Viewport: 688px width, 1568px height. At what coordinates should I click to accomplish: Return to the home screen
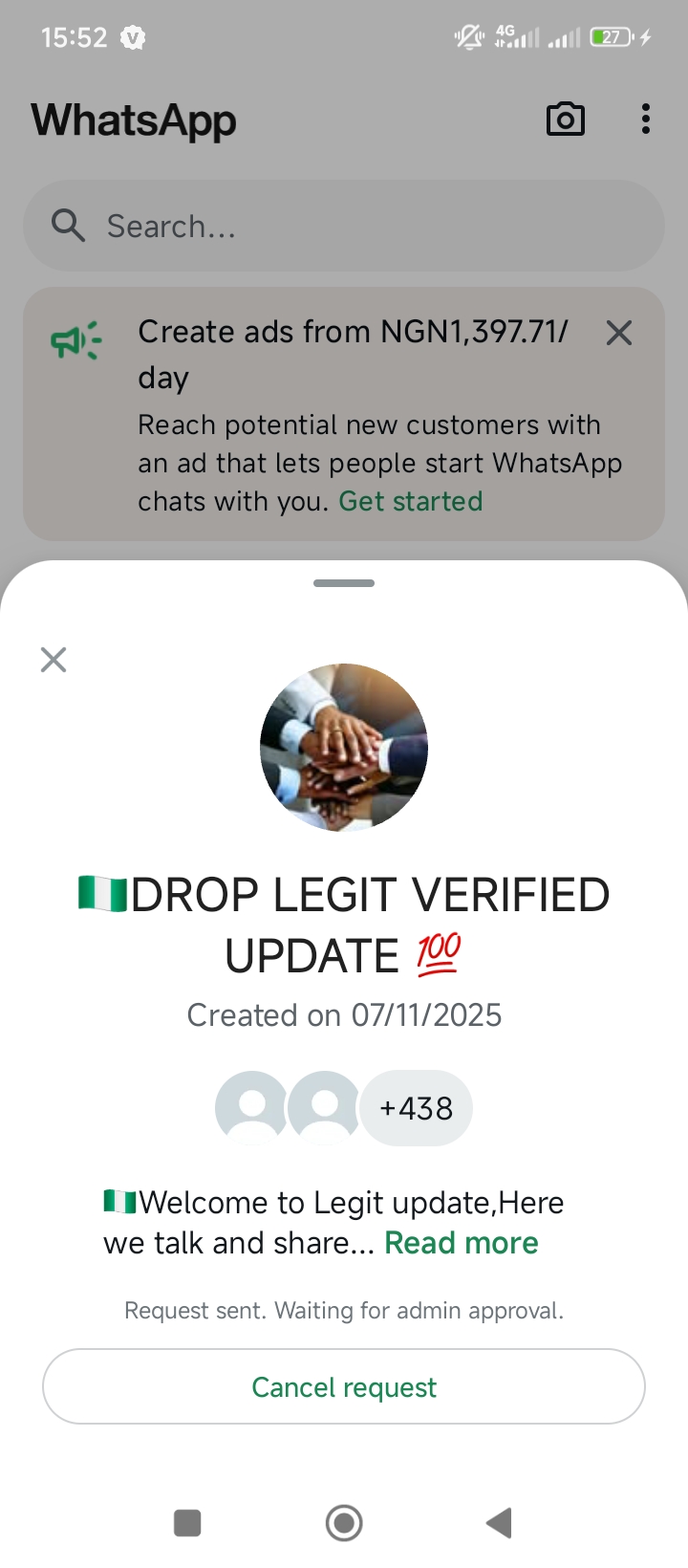(x=344, y=1523)
